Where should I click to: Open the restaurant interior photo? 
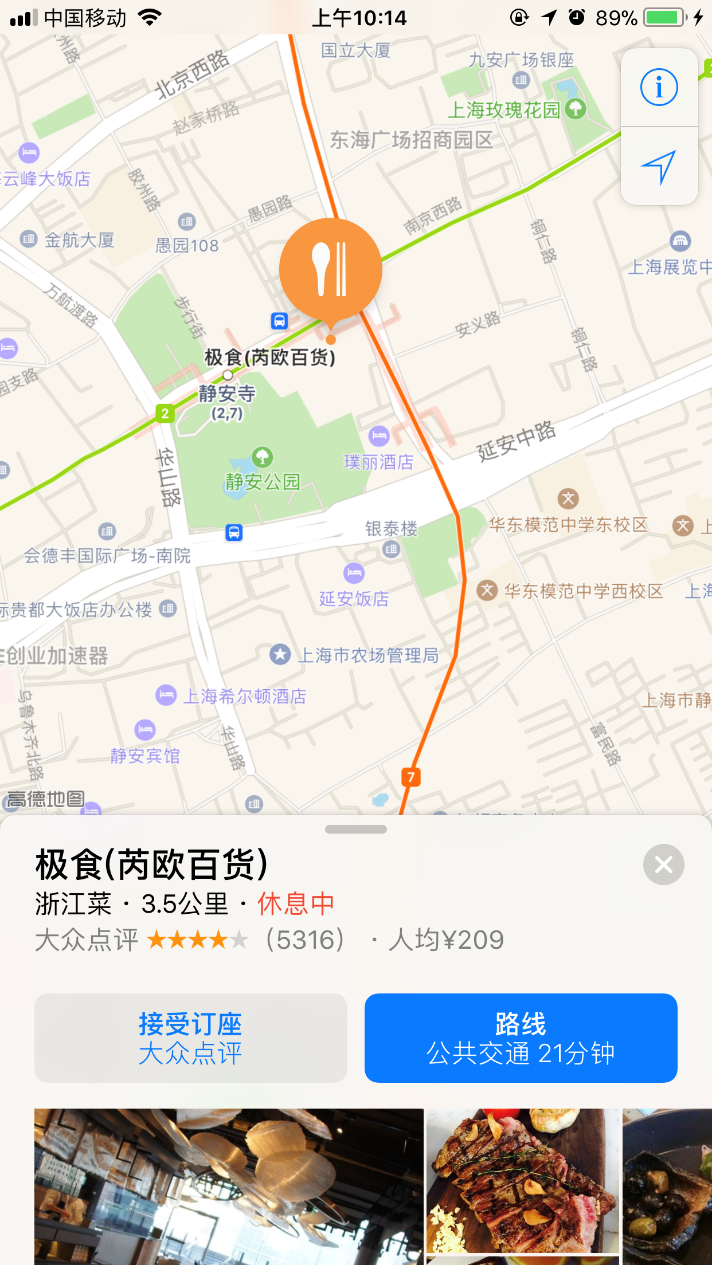(x=229, y=1185)
